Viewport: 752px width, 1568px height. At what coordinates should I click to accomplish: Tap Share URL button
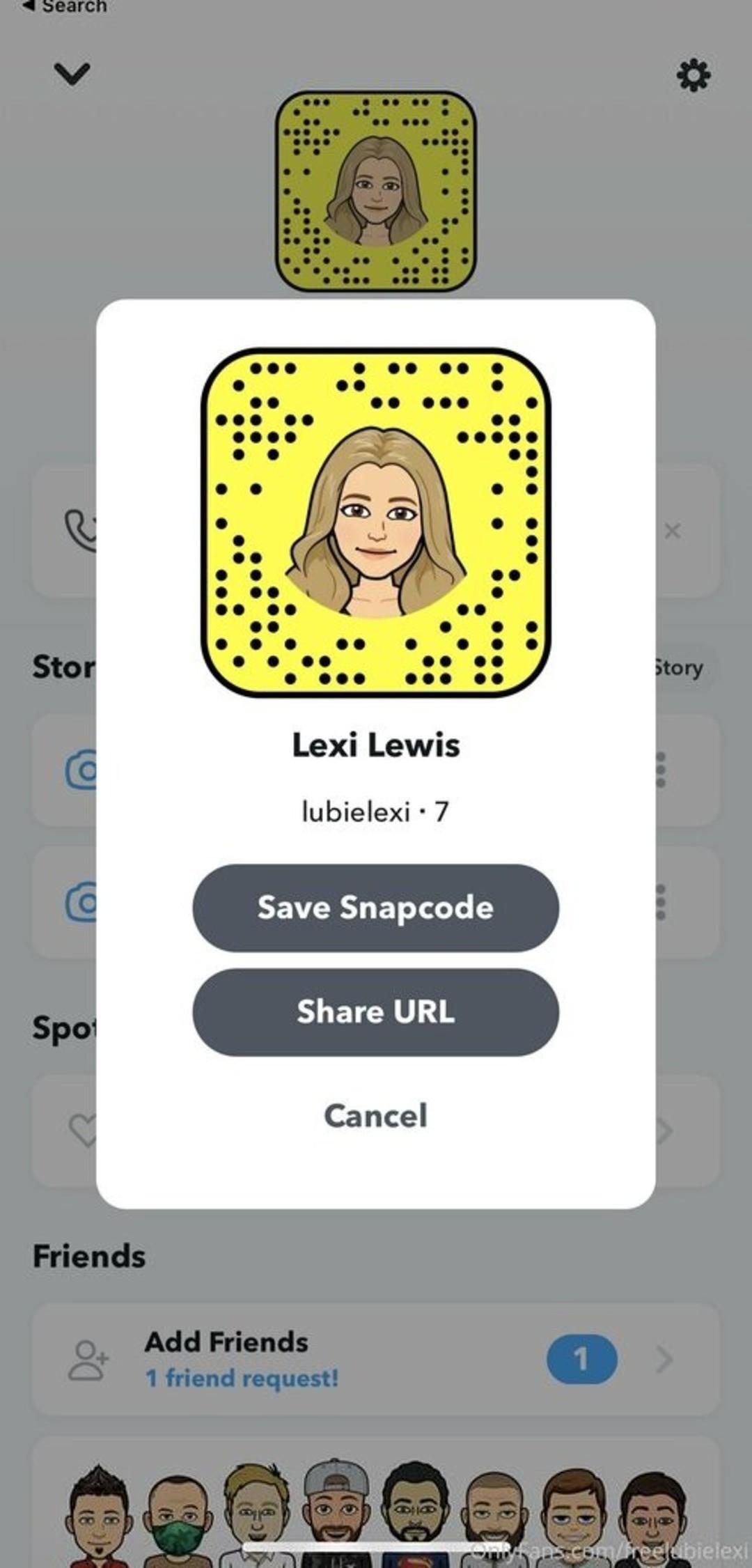click(375, 1011)
